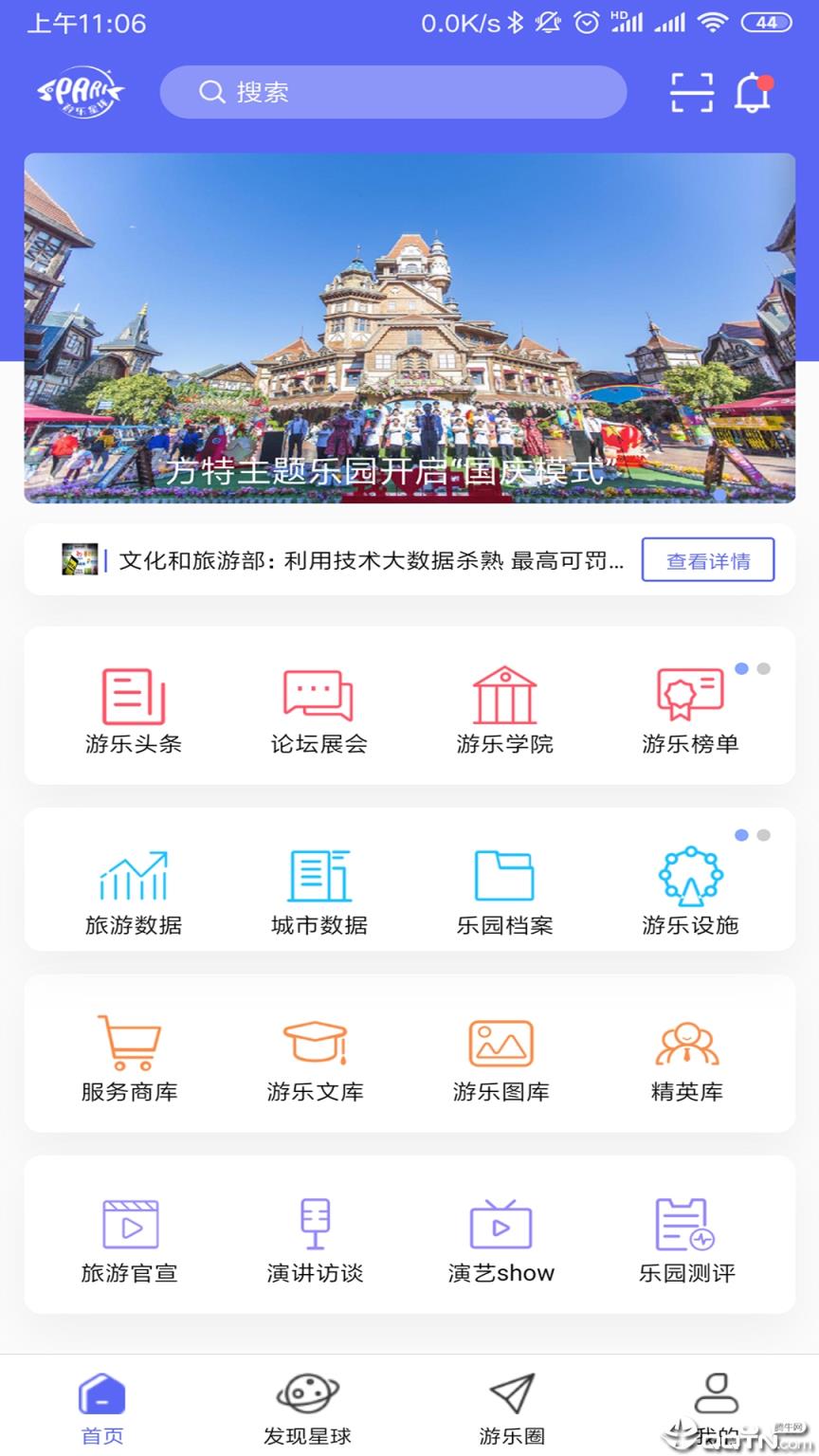The width and height of the screenshot is (819, 1456).
Task: Open notifications via the bell icon
Action: point(754,93)
